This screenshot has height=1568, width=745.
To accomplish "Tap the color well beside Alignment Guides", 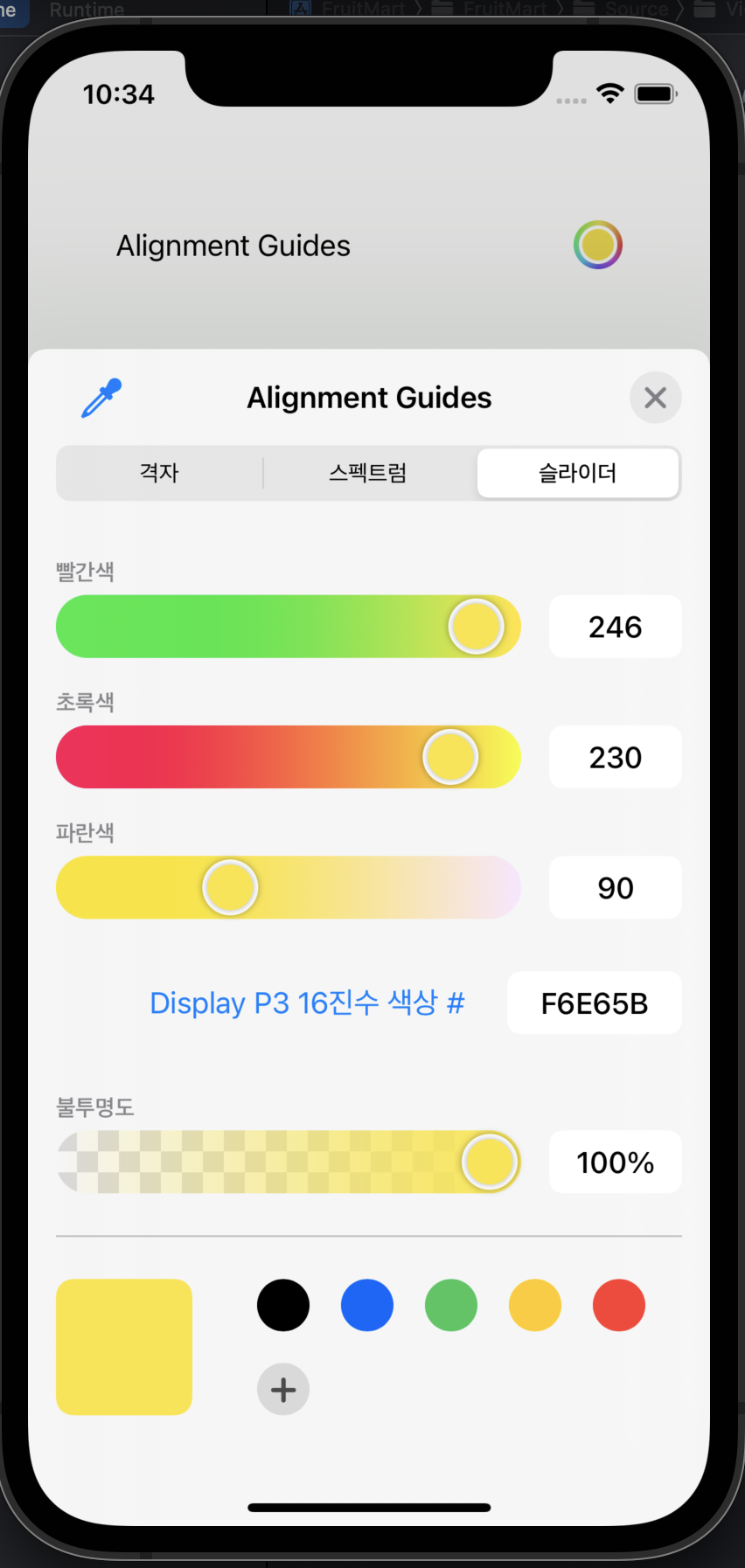I will [x=598, y=245].
